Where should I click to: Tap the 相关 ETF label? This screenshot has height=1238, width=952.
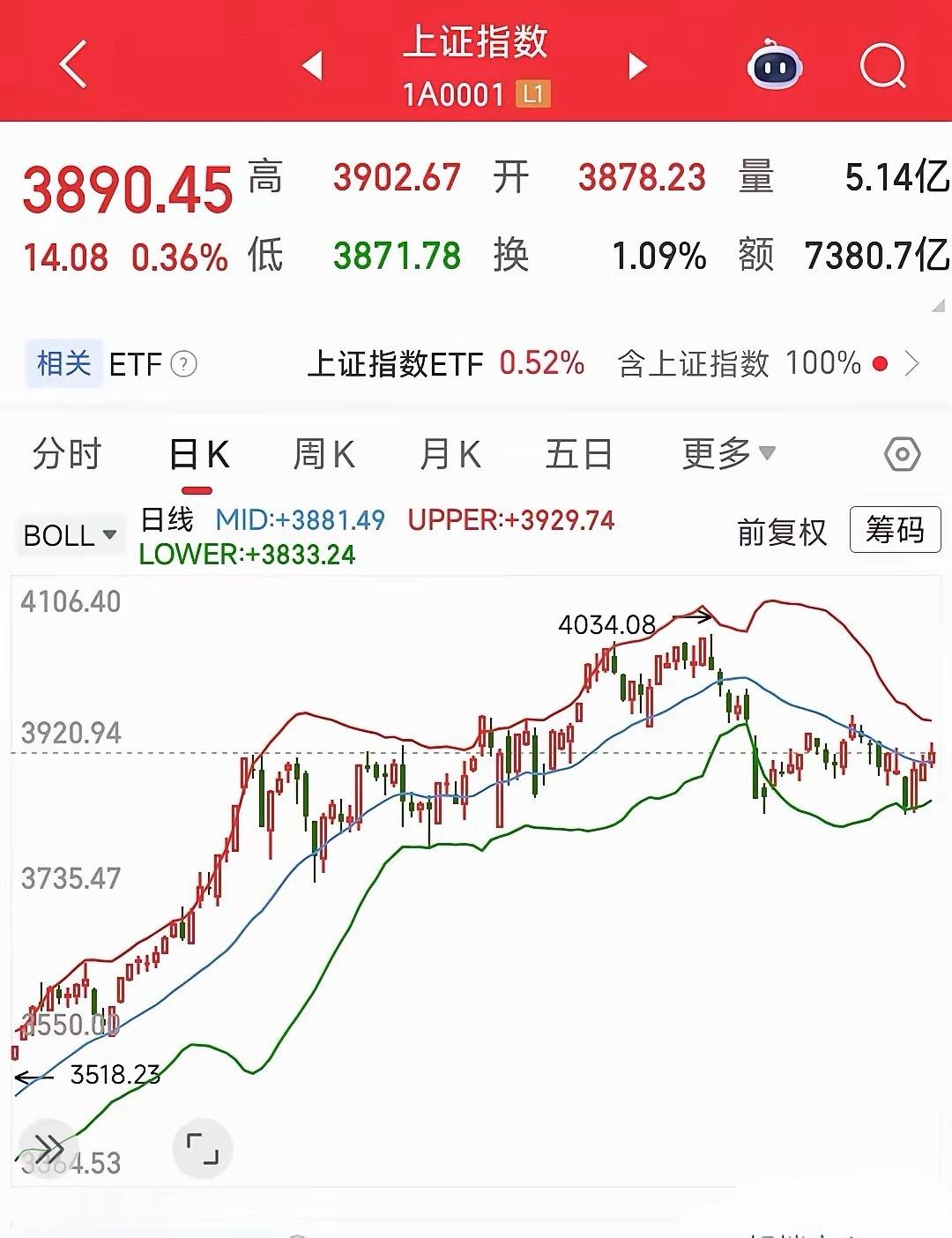coord(62,363)
